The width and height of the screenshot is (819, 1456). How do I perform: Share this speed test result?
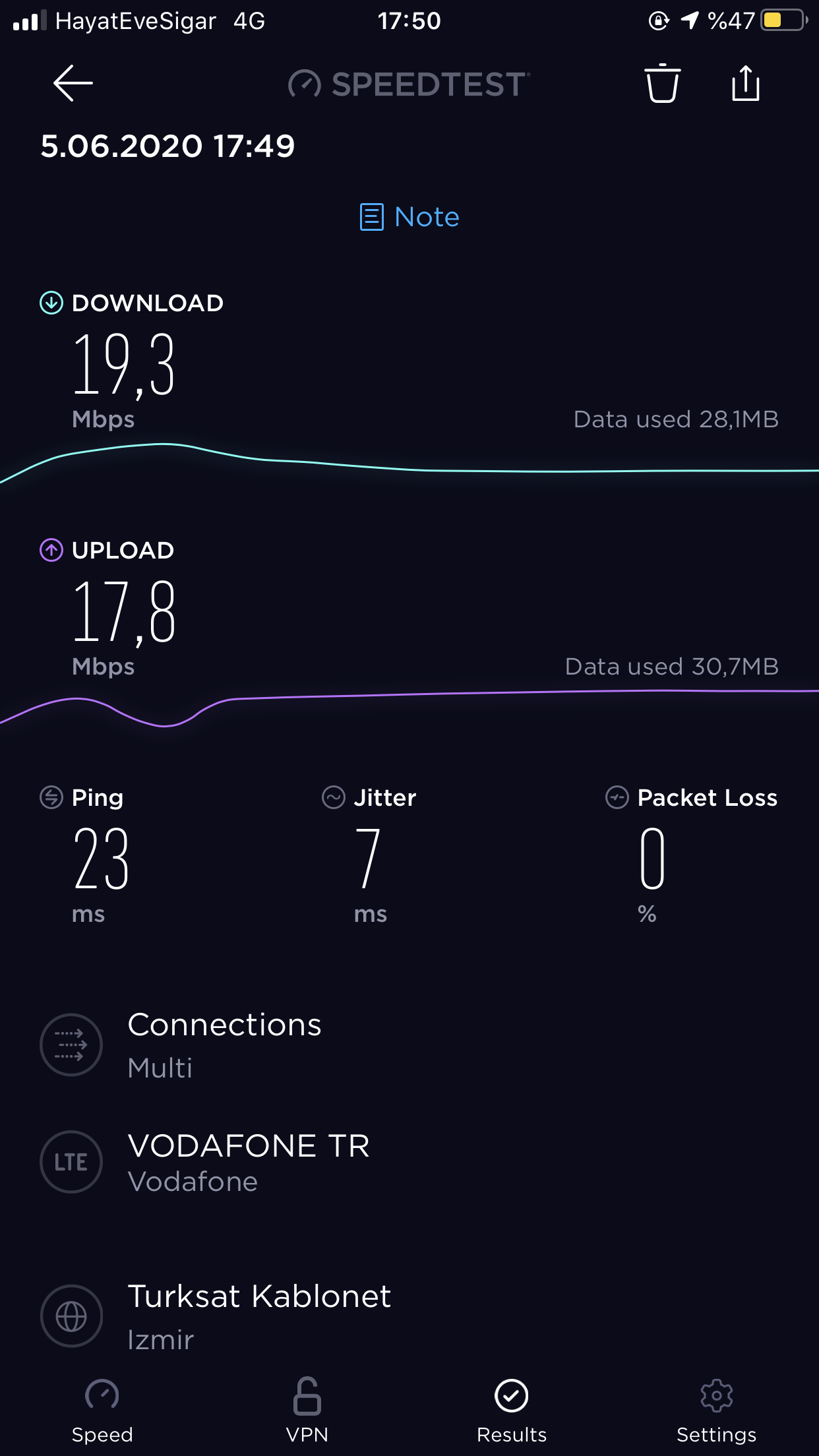(746, 83)
